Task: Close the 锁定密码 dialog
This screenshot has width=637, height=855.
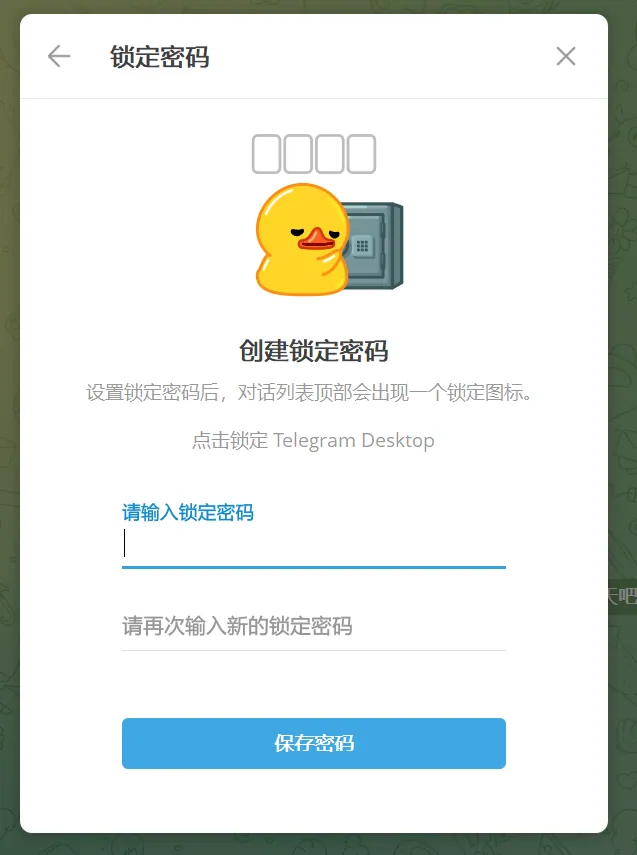Action: pos(566,57)
